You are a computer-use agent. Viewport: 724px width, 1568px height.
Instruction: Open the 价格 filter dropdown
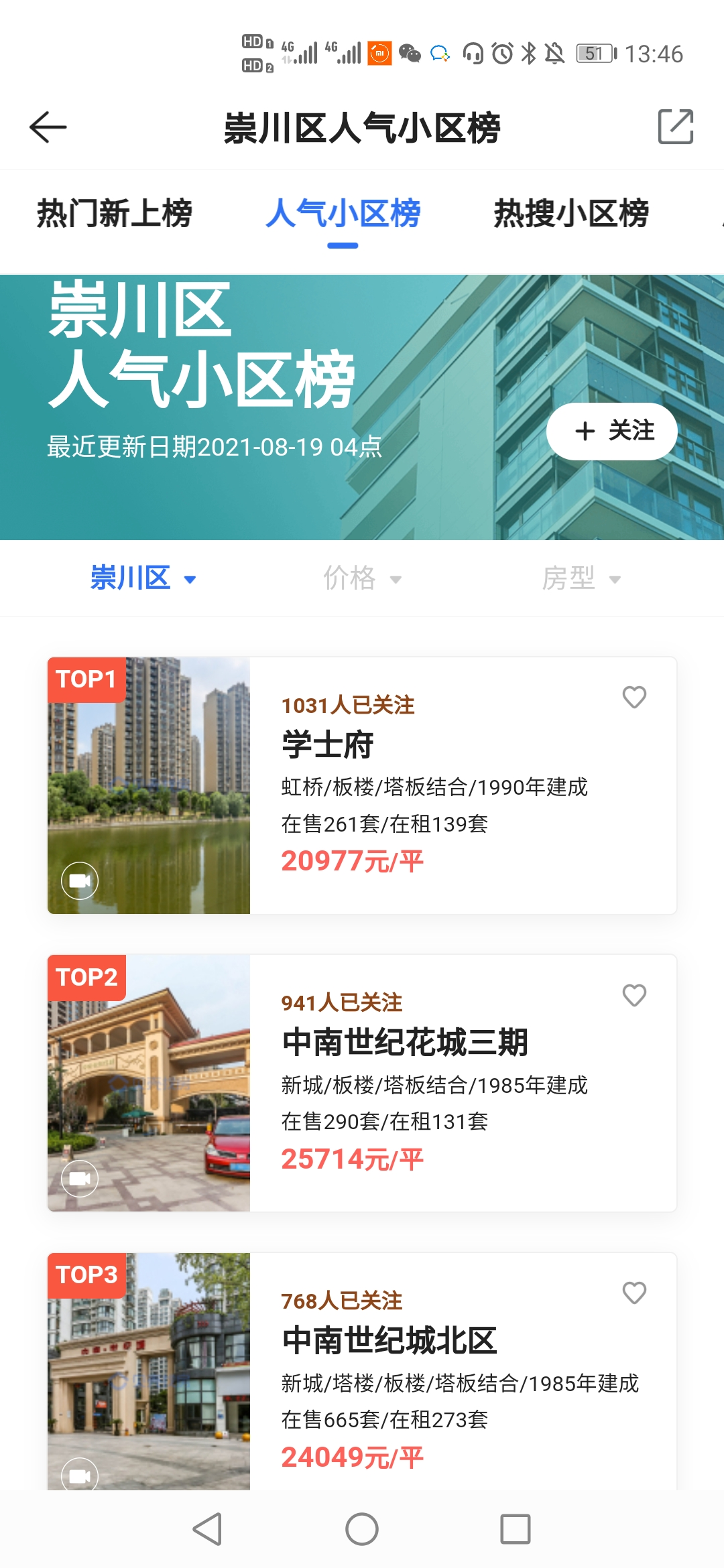(362, 578)
